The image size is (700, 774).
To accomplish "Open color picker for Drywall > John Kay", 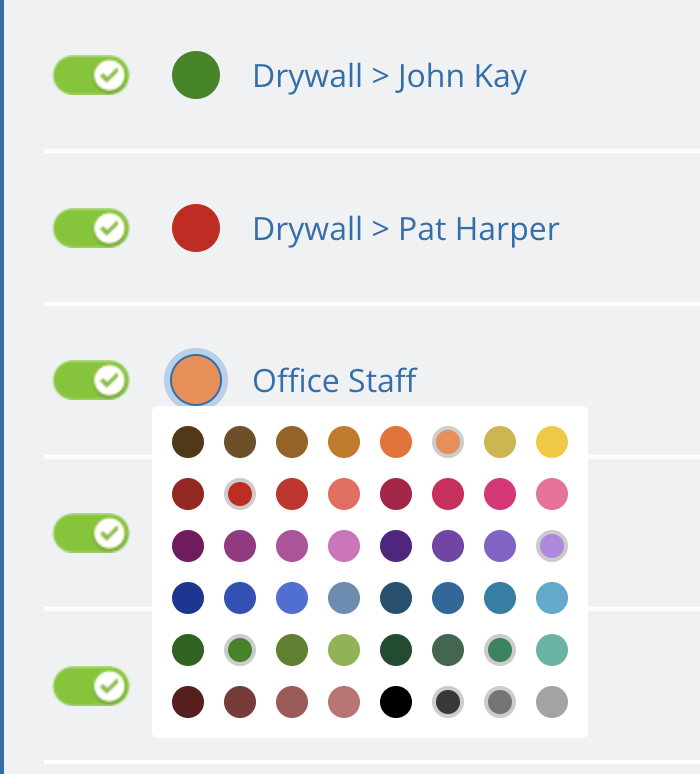I will [x=196, y=75].
